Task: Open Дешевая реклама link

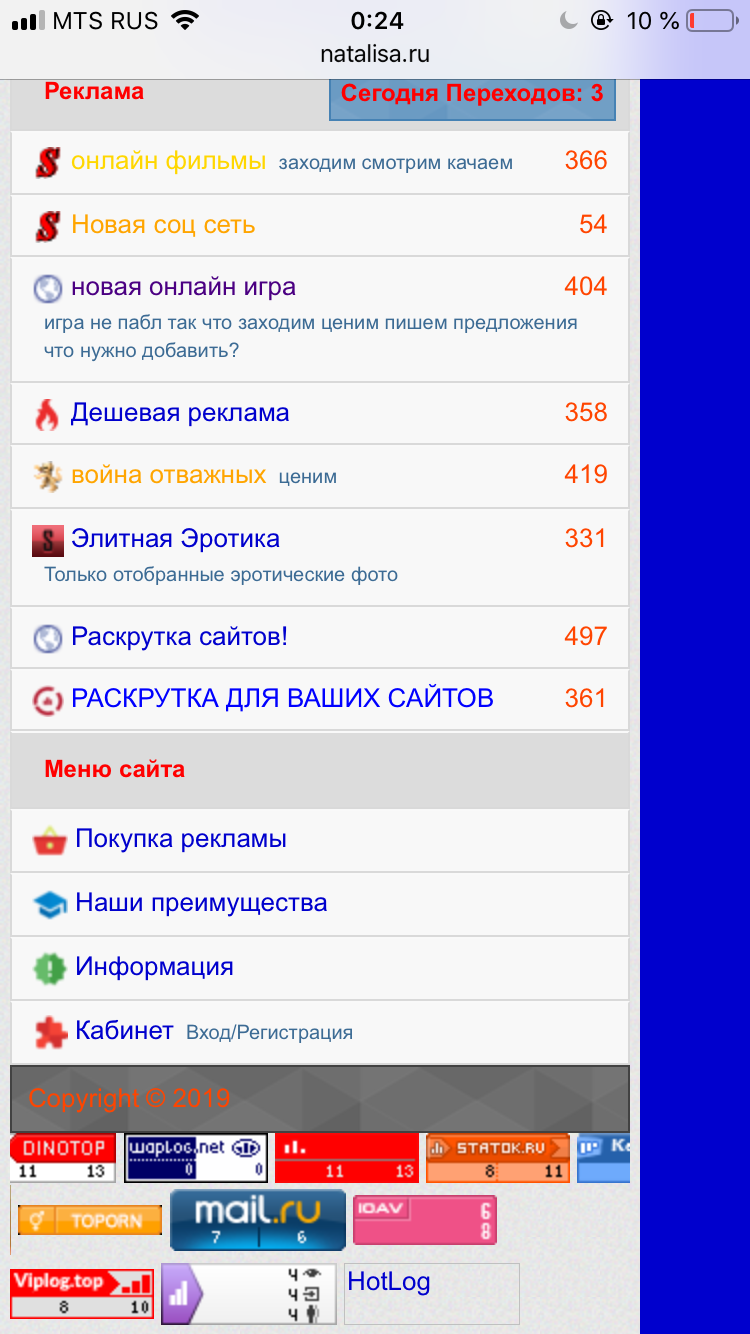Action: coord(180,413)
